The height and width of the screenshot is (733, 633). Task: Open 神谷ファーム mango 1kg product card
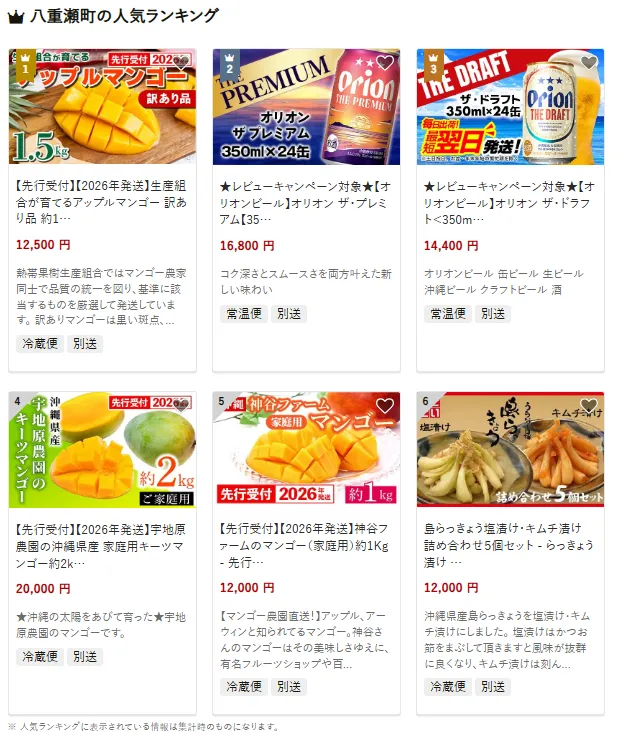[x=306, y=544]
